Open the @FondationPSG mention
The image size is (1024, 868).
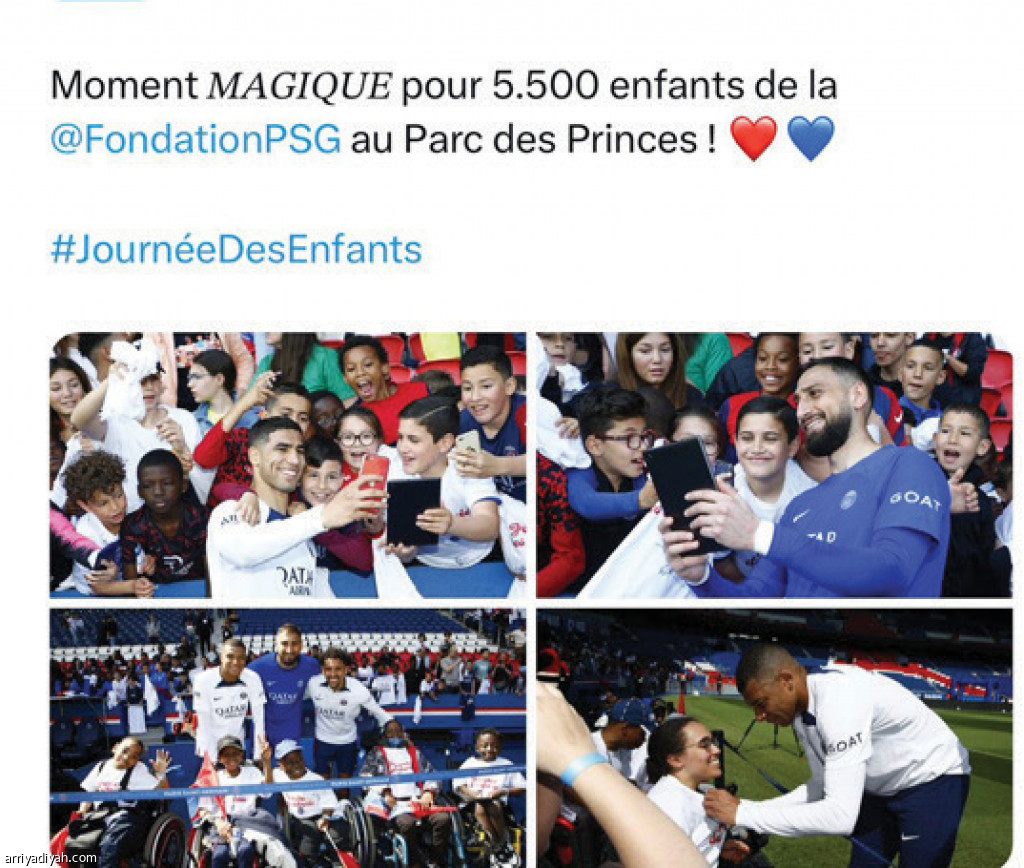[x=195, y=139]
